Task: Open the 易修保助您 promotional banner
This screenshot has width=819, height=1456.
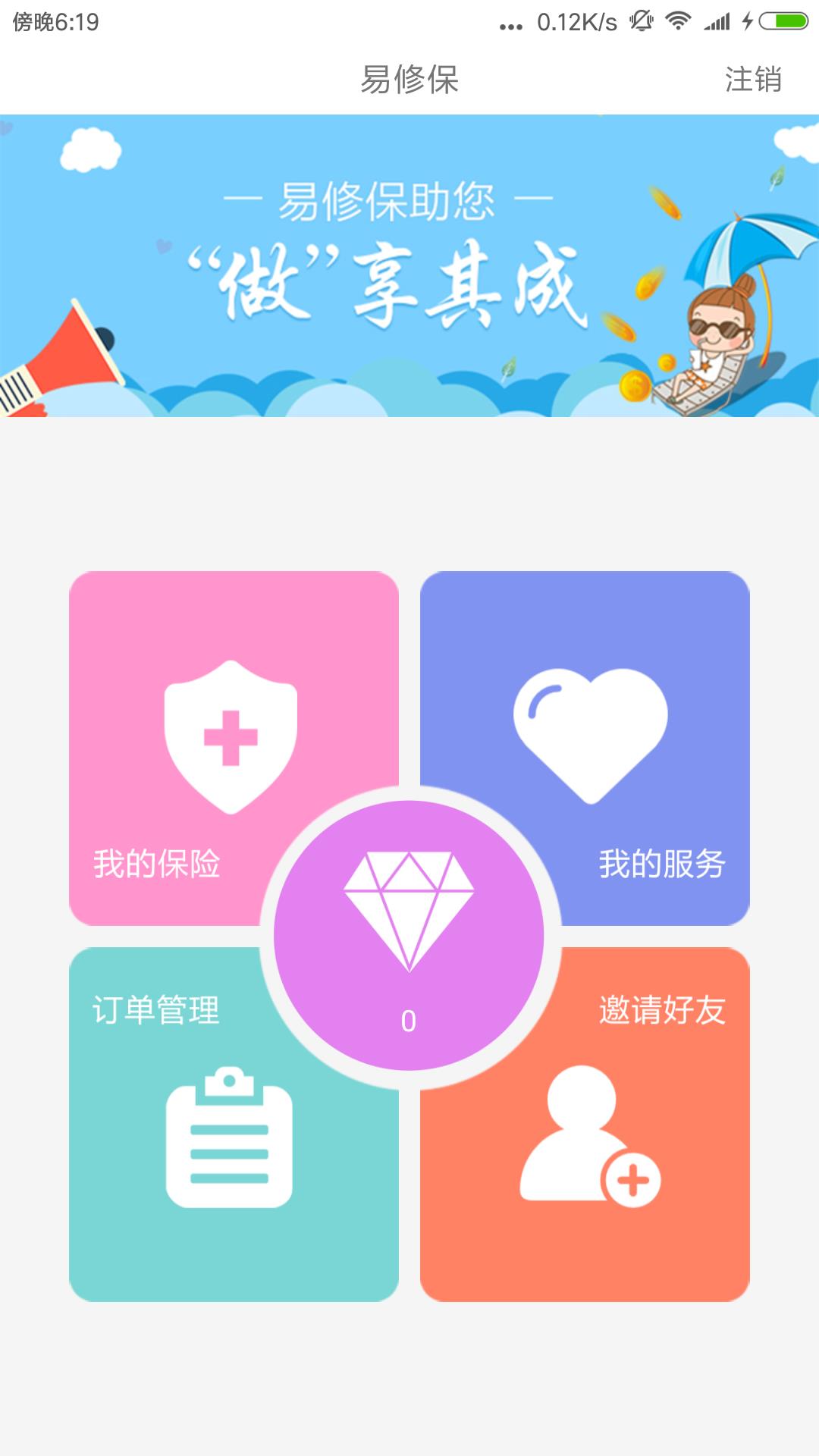Action: (409, 265)
